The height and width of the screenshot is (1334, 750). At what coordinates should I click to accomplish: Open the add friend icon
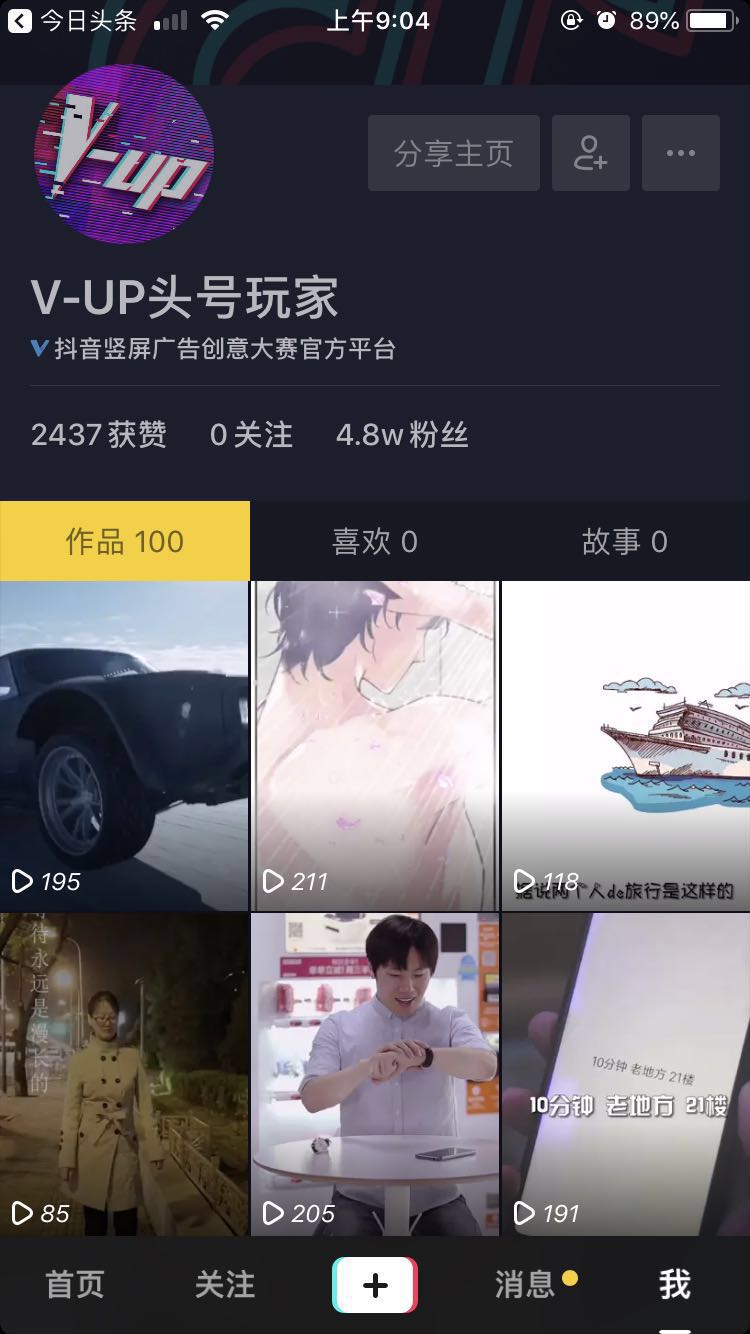590,153
